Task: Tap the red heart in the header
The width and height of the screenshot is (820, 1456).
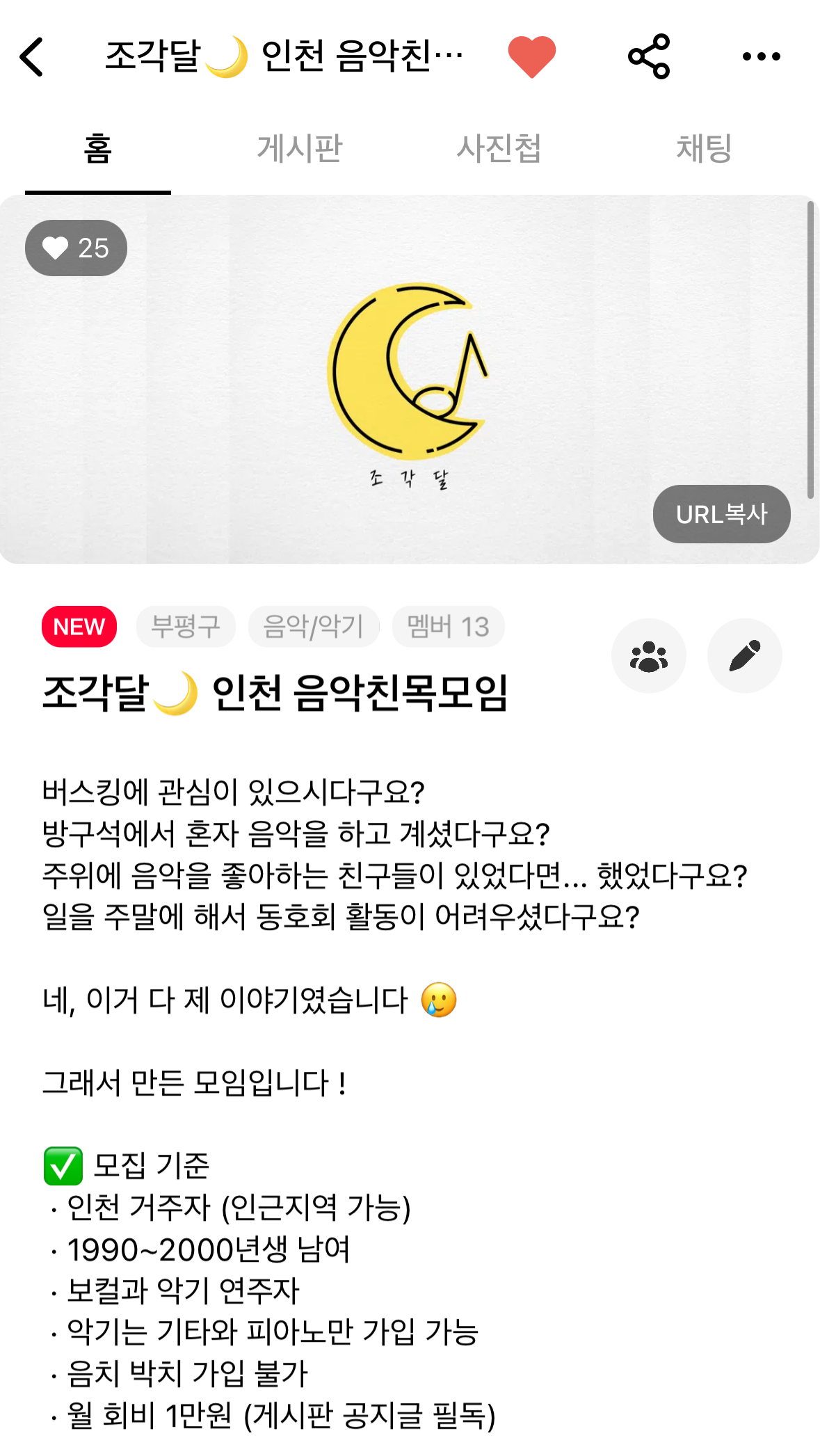Action: point(532,56)
